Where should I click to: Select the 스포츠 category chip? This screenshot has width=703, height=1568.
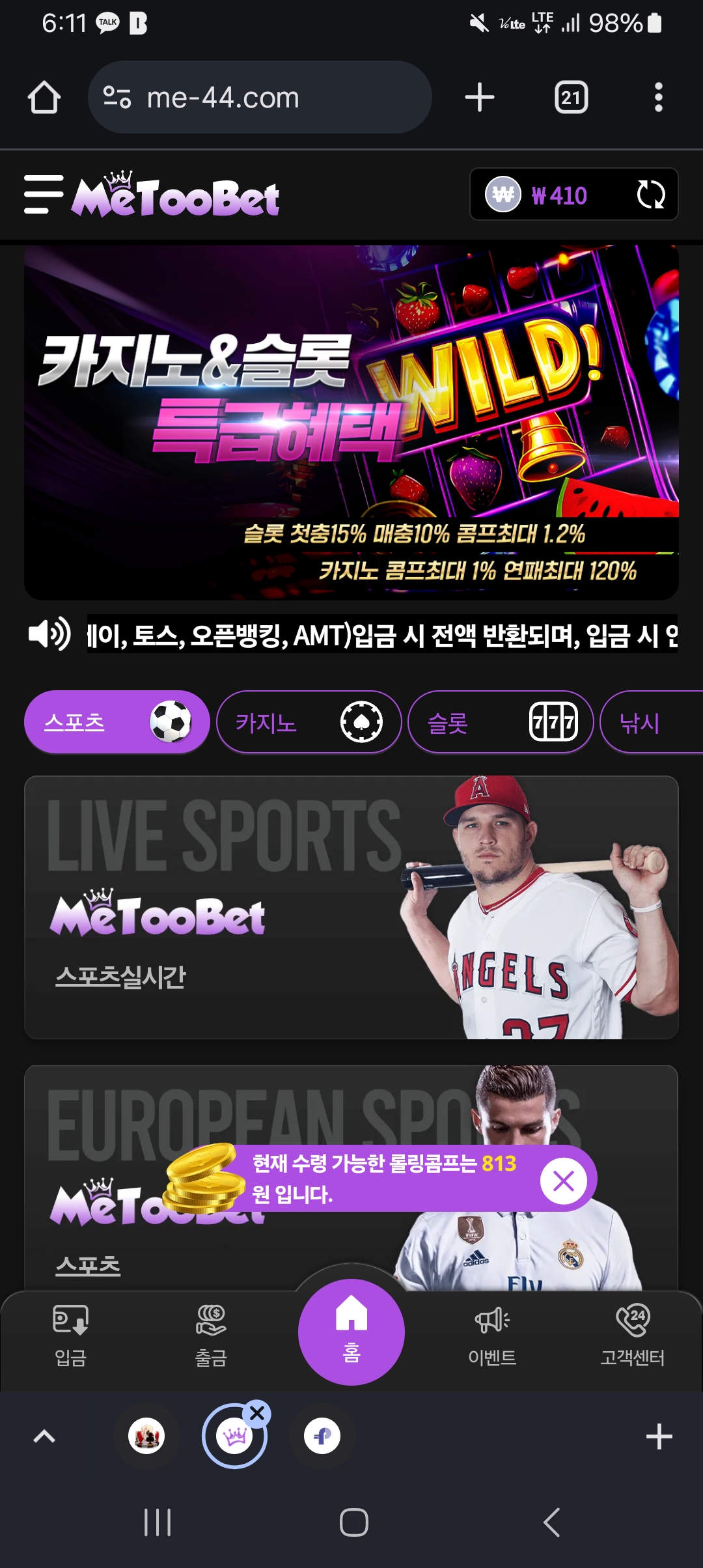click(x=117, y=722)
